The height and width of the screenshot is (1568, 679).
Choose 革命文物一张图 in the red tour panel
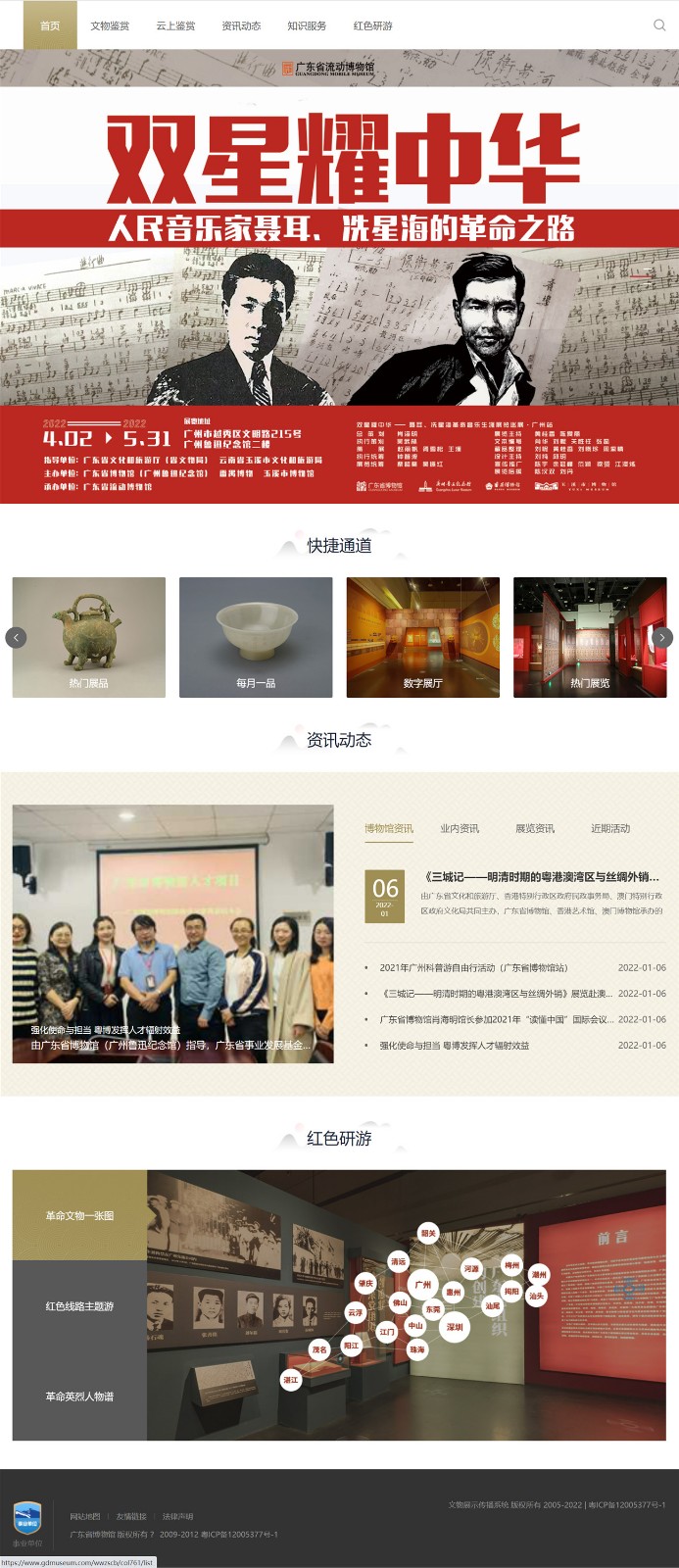point(79,1215)
